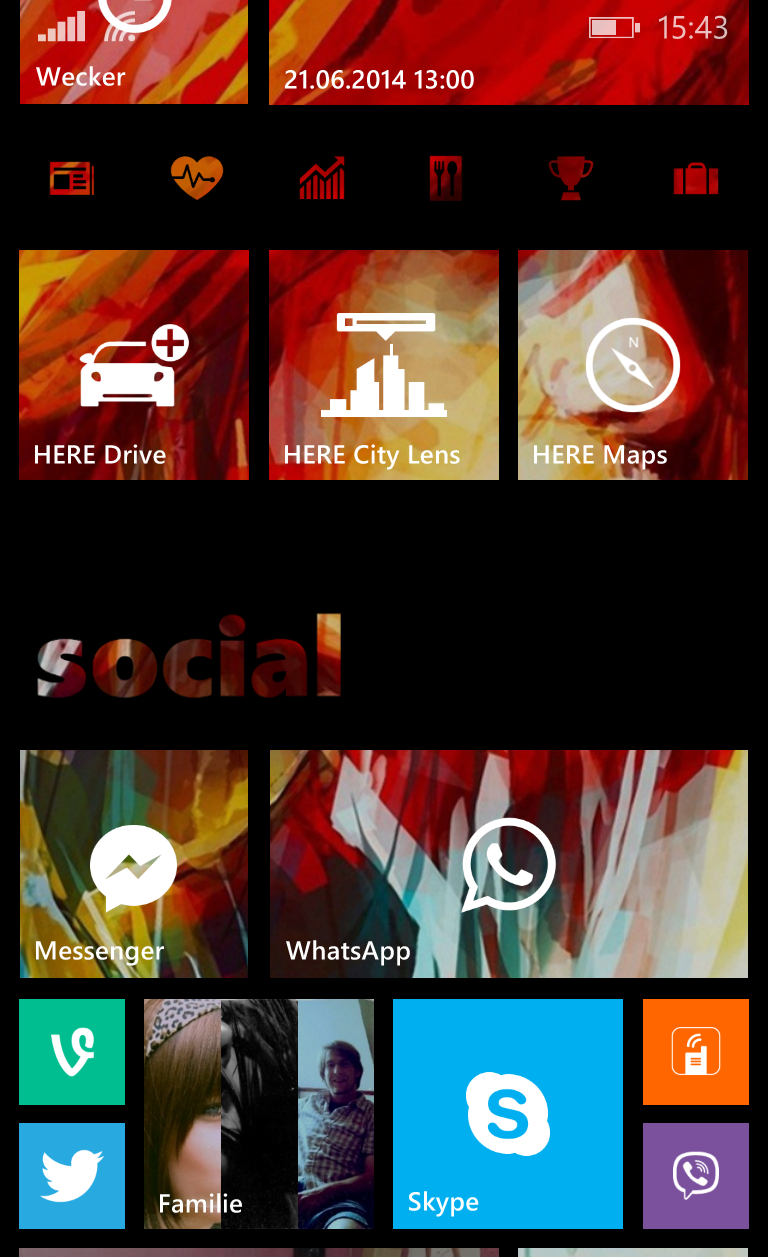Open the Wecker alarm tile
Image resolution: width=768 pixels, height=1257 pixels.
pos(133,55)
